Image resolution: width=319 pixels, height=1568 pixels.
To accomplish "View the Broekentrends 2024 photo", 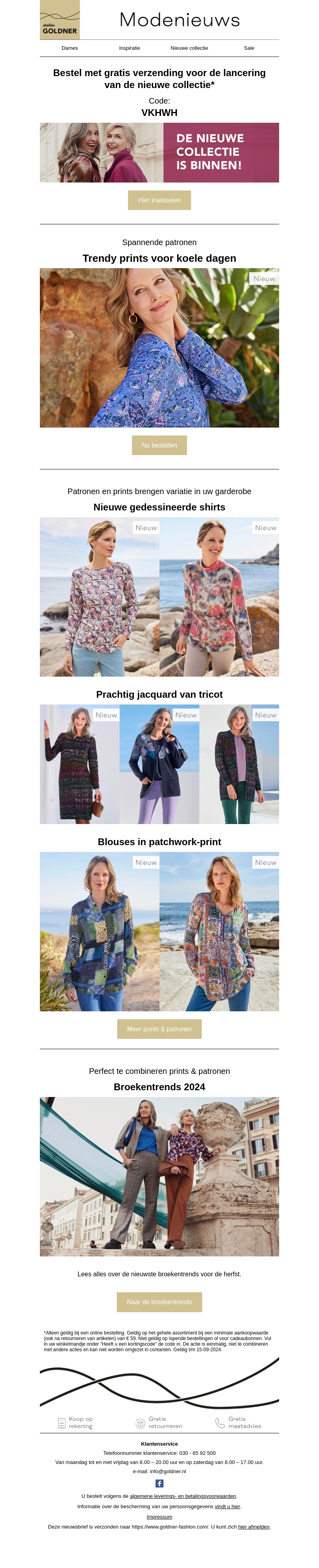I will 159,1176.
